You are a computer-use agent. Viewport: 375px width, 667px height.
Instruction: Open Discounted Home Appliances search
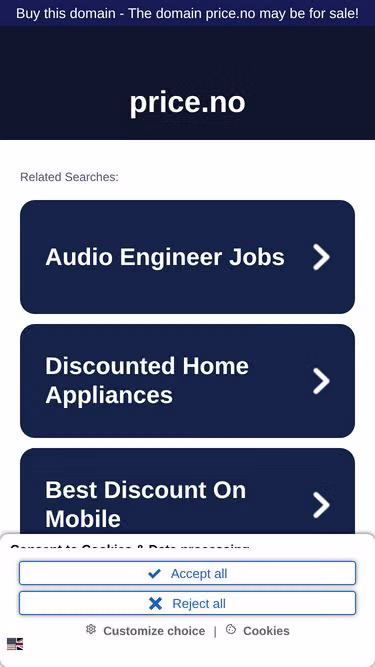(x=188, y=381)
